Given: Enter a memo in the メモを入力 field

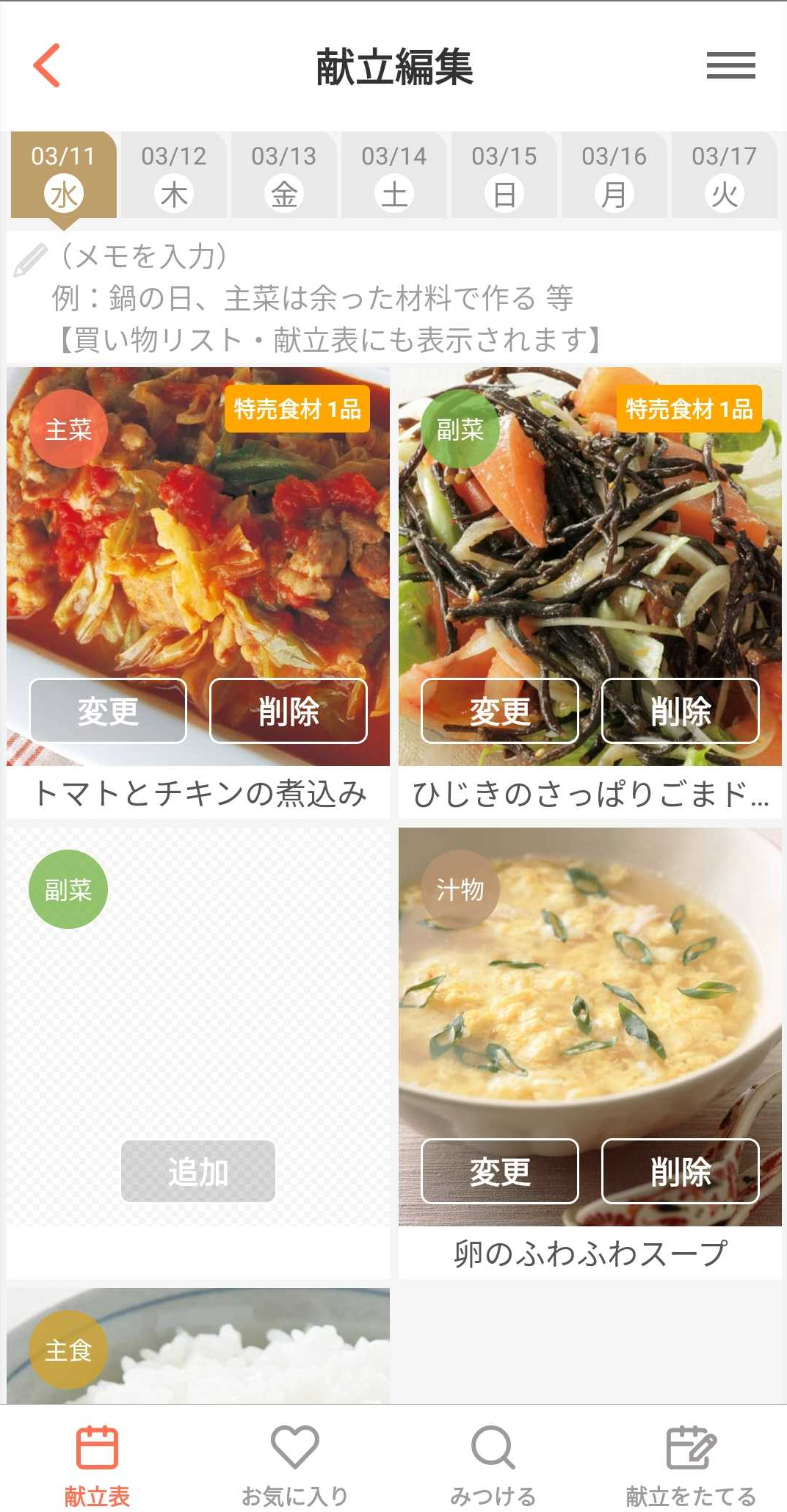Looking at the screenshot, I should [394, 297].
